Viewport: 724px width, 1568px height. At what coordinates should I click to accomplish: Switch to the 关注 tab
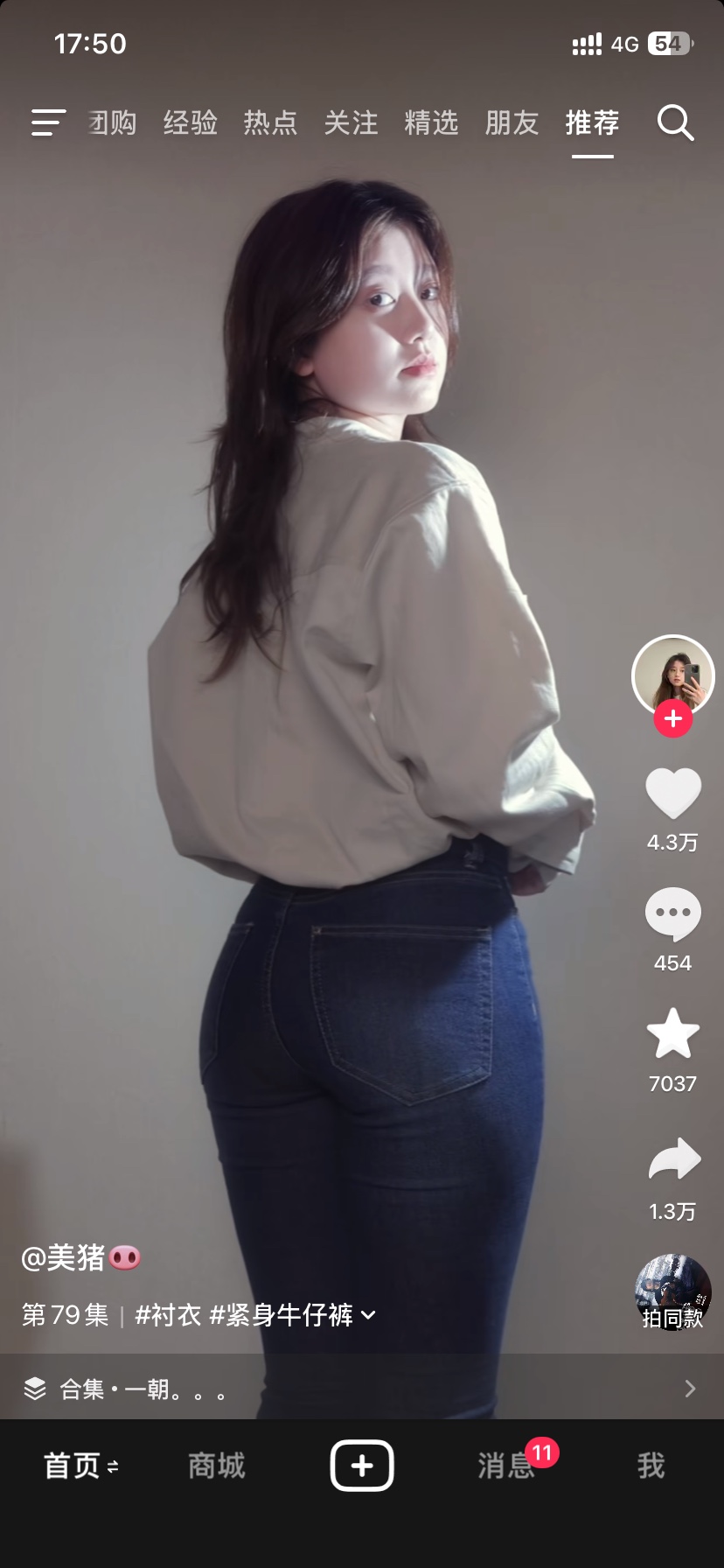[351, 122]
